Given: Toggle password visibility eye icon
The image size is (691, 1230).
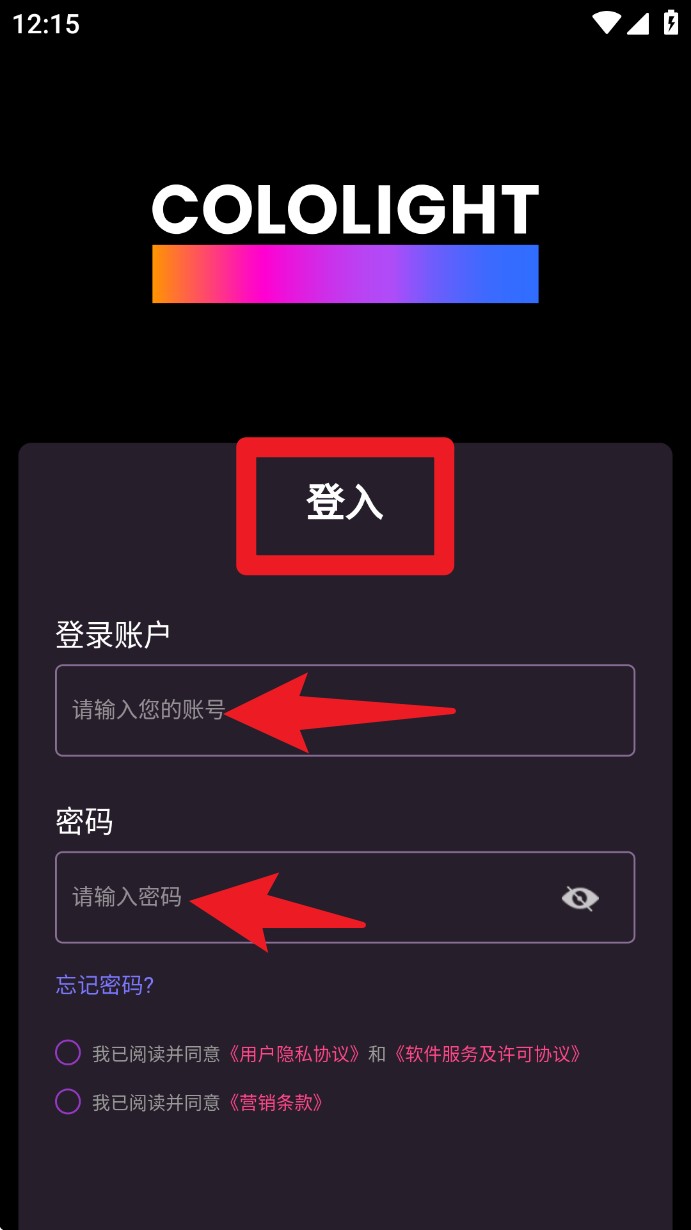Looking at the screenshot, I should coord(580,898).
